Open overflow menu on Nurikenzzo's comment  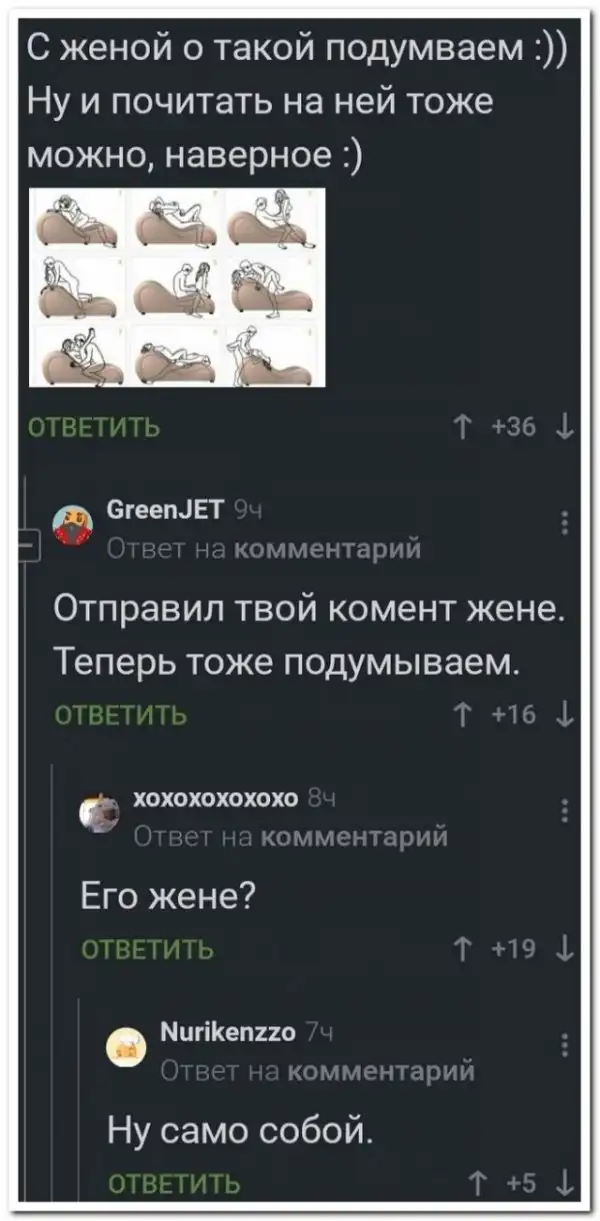[566, 1046]
